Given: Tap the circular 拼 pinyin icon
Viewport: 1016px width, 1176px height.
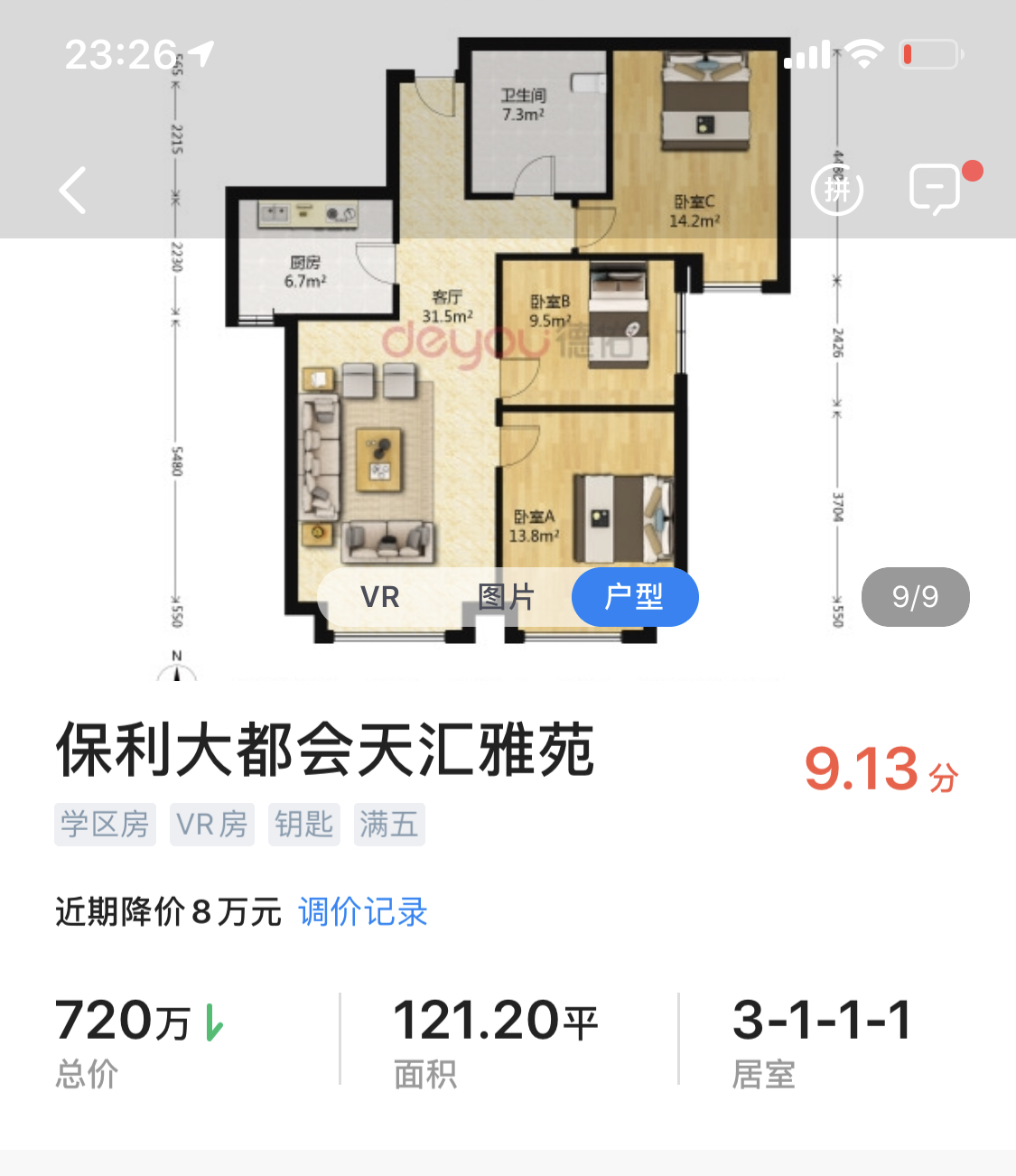Looking at the screenshot, I should point(838,191).
